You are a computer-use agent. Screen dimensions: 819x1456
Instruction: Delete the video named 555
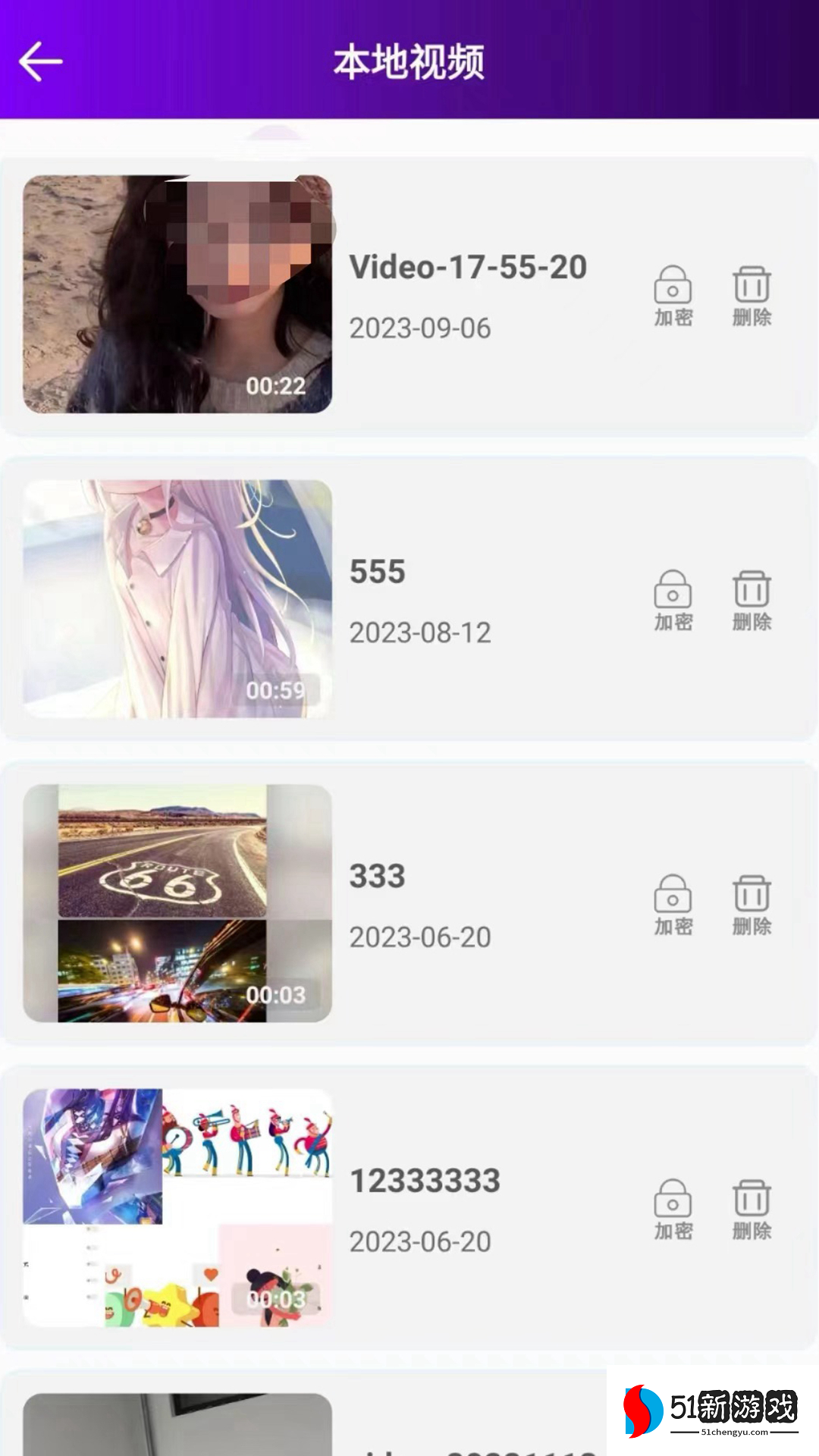tap(752, 601)
